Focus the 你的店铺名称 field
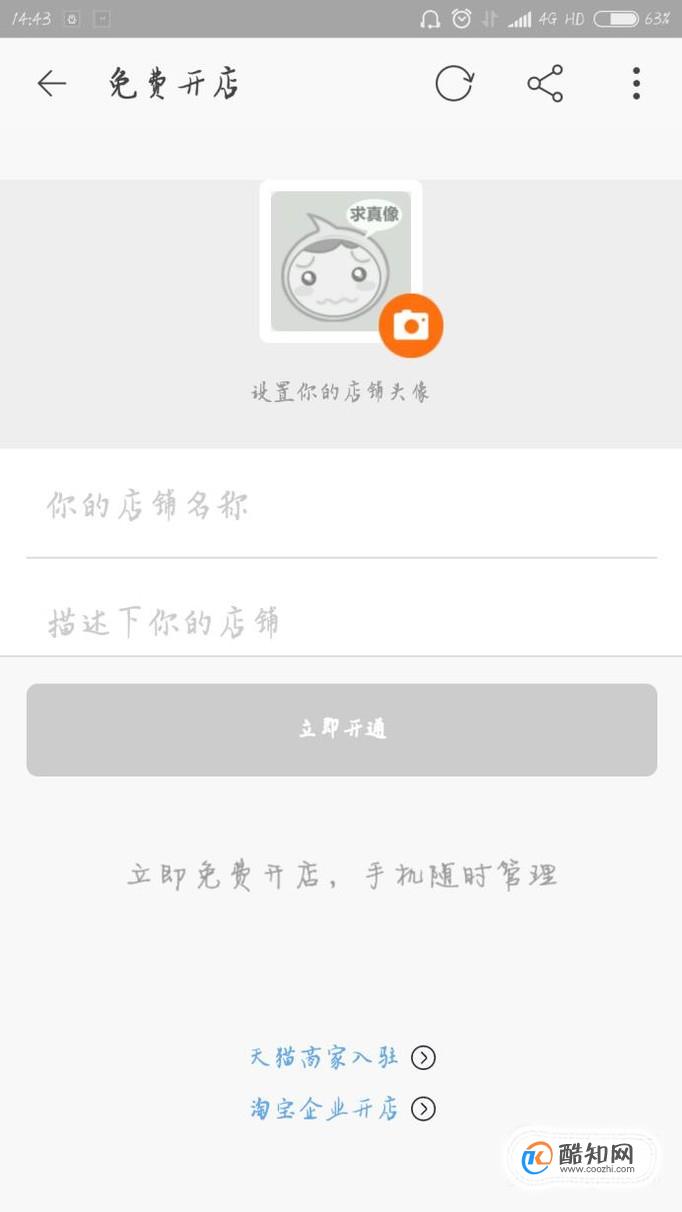The width and height of the screenshot is (682, 1212). (341, 506)
